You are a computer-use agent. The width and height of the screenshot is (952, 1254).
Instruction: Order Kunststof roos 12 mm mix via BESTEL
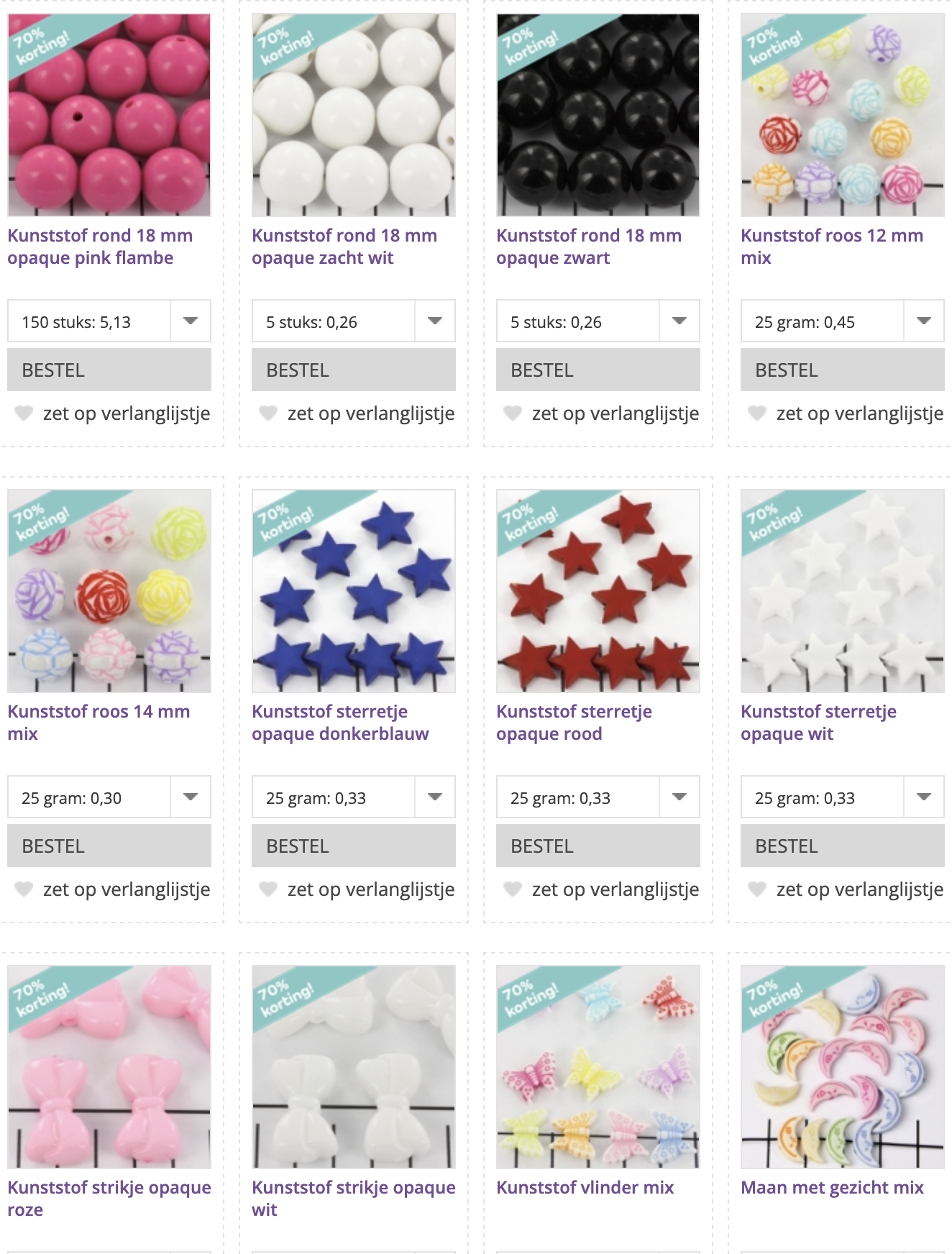coord(842,370)
